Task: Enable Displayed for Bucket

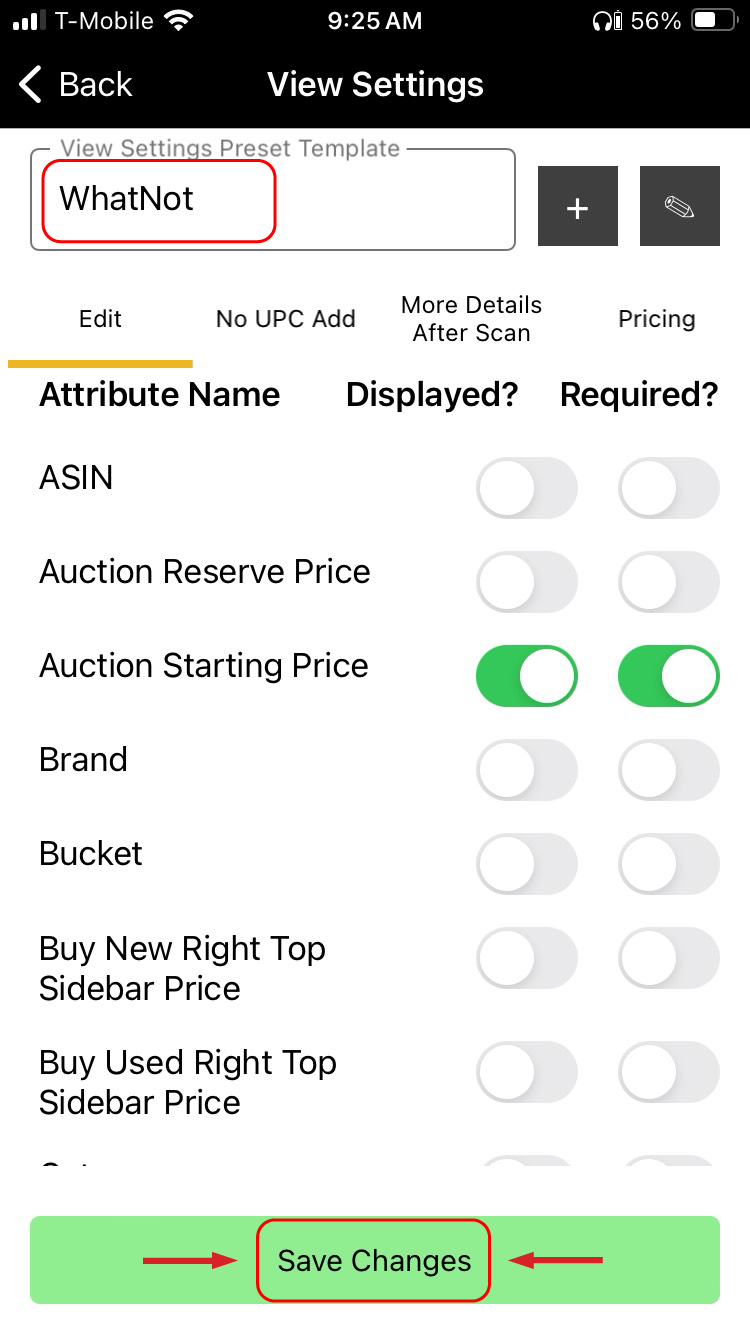Action: pyautogui.click(x=527, y=864)
